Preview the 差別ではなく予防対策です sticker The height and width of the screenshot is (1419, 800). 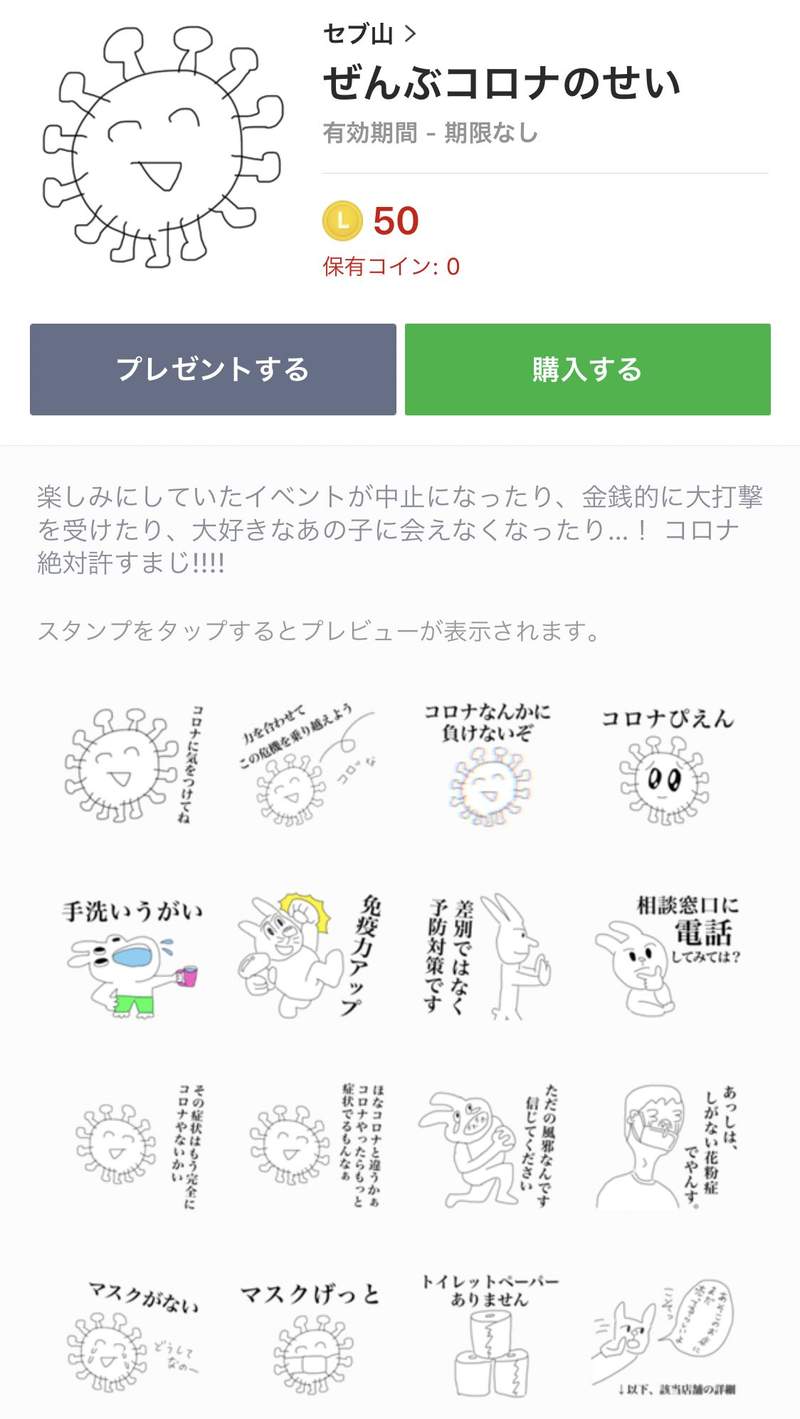point(487,955)
